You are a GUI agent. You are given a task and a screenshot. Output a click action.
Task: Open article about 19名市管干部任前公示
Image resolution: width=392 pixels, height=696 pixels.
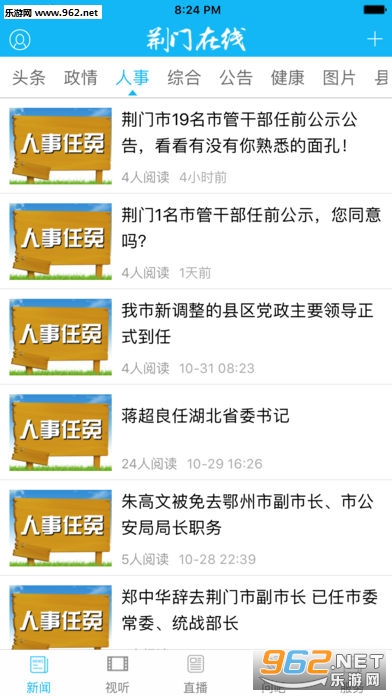196,146
